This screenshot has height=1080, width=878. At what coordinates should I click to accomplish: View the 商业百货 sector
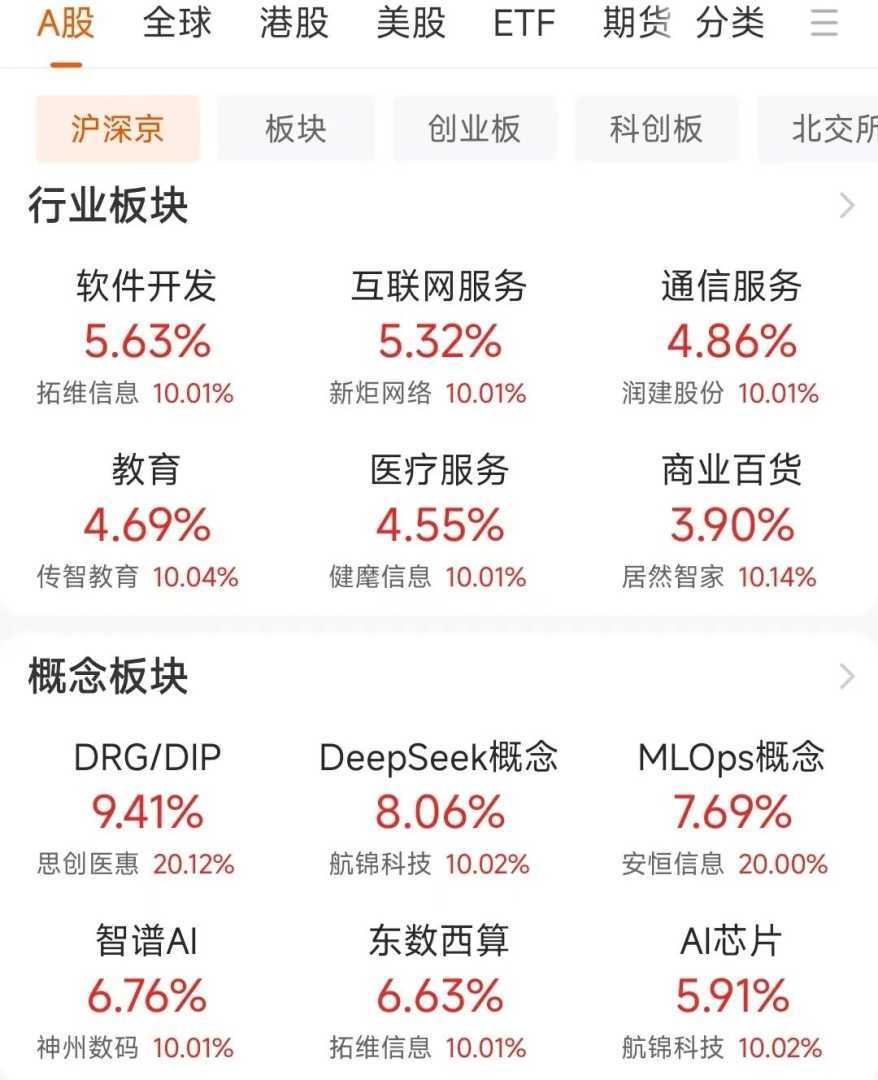coord(731,522)
